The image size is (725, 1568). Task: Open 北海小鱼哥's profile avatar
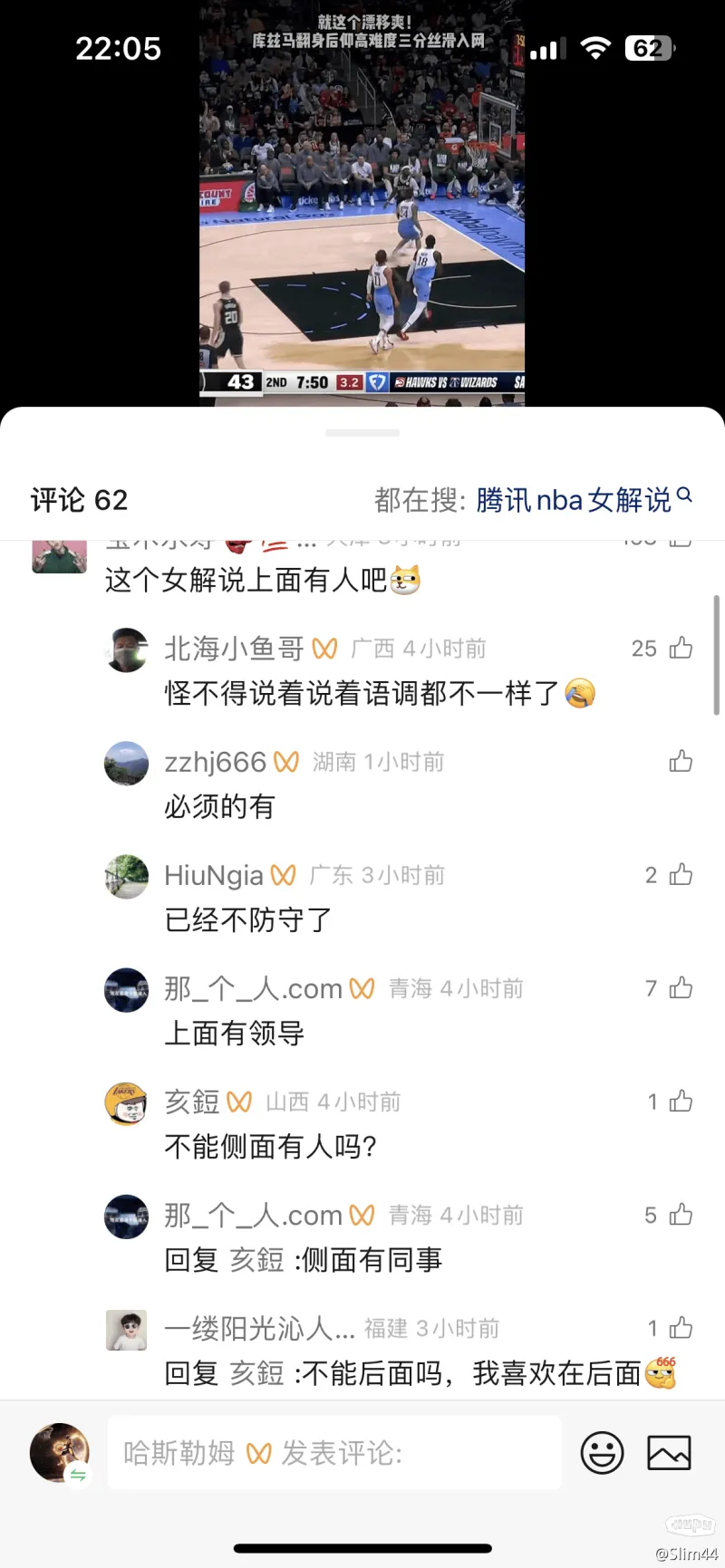click(x=127, y=649)
